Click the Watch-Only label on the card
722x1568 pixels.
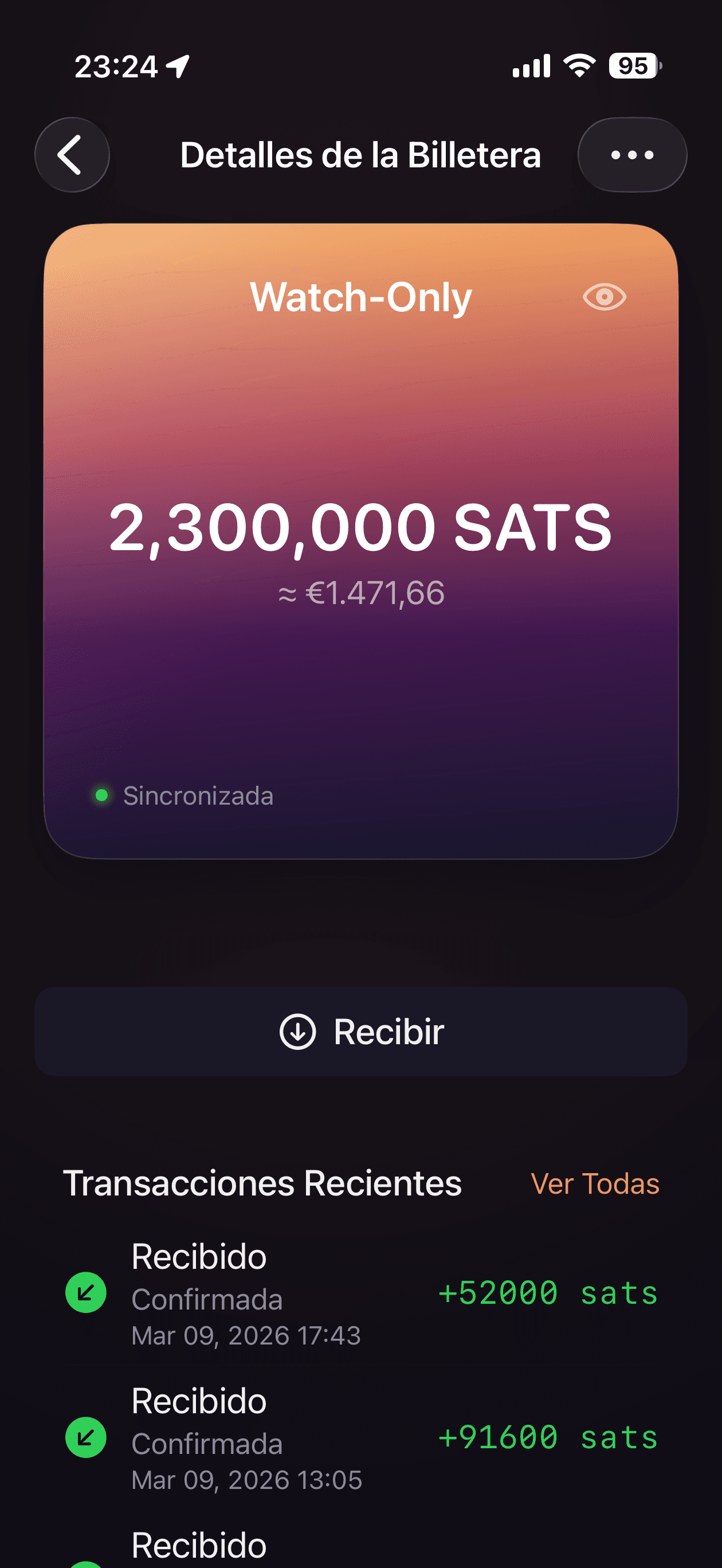361,297
